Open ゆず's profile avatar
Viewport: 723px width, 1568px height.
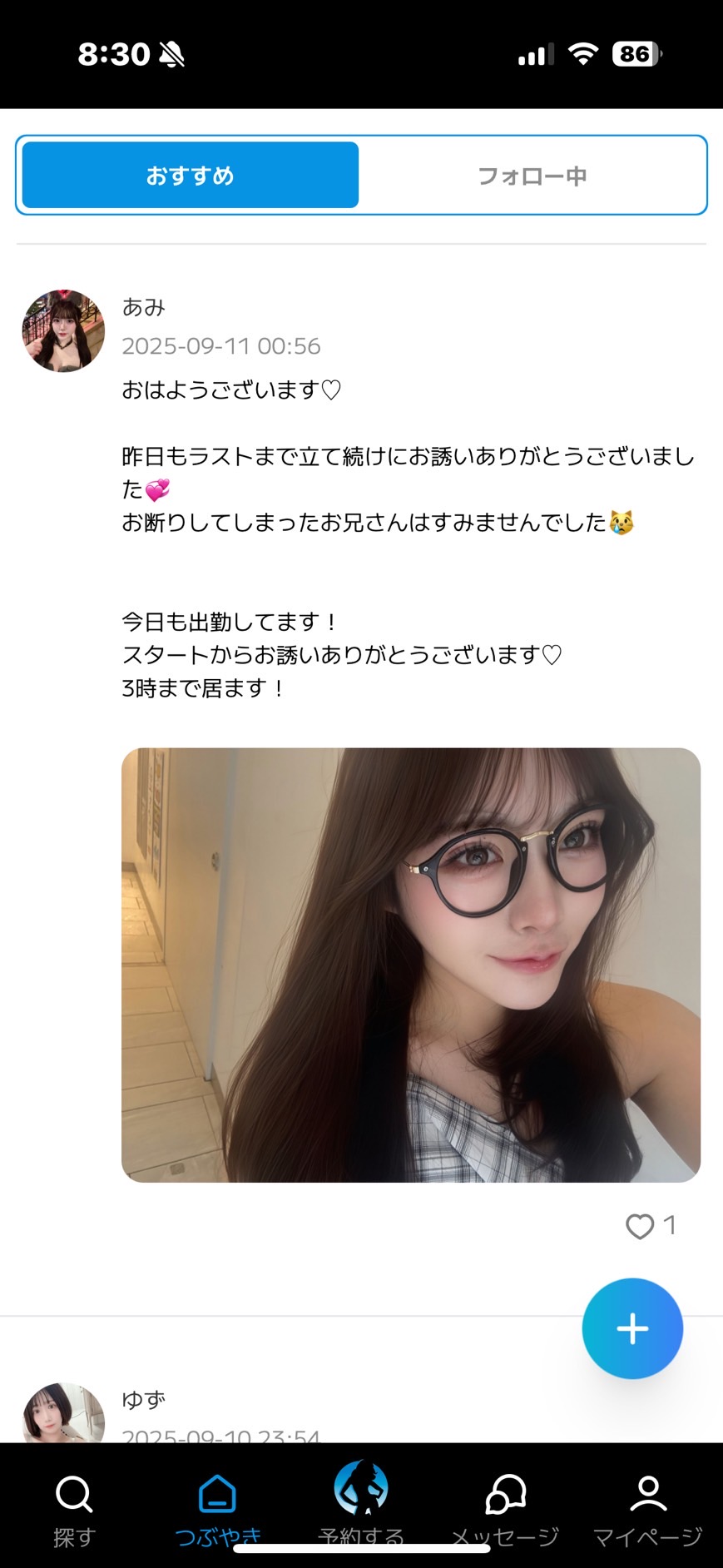pyautogui.click(x=63, y=1415)
